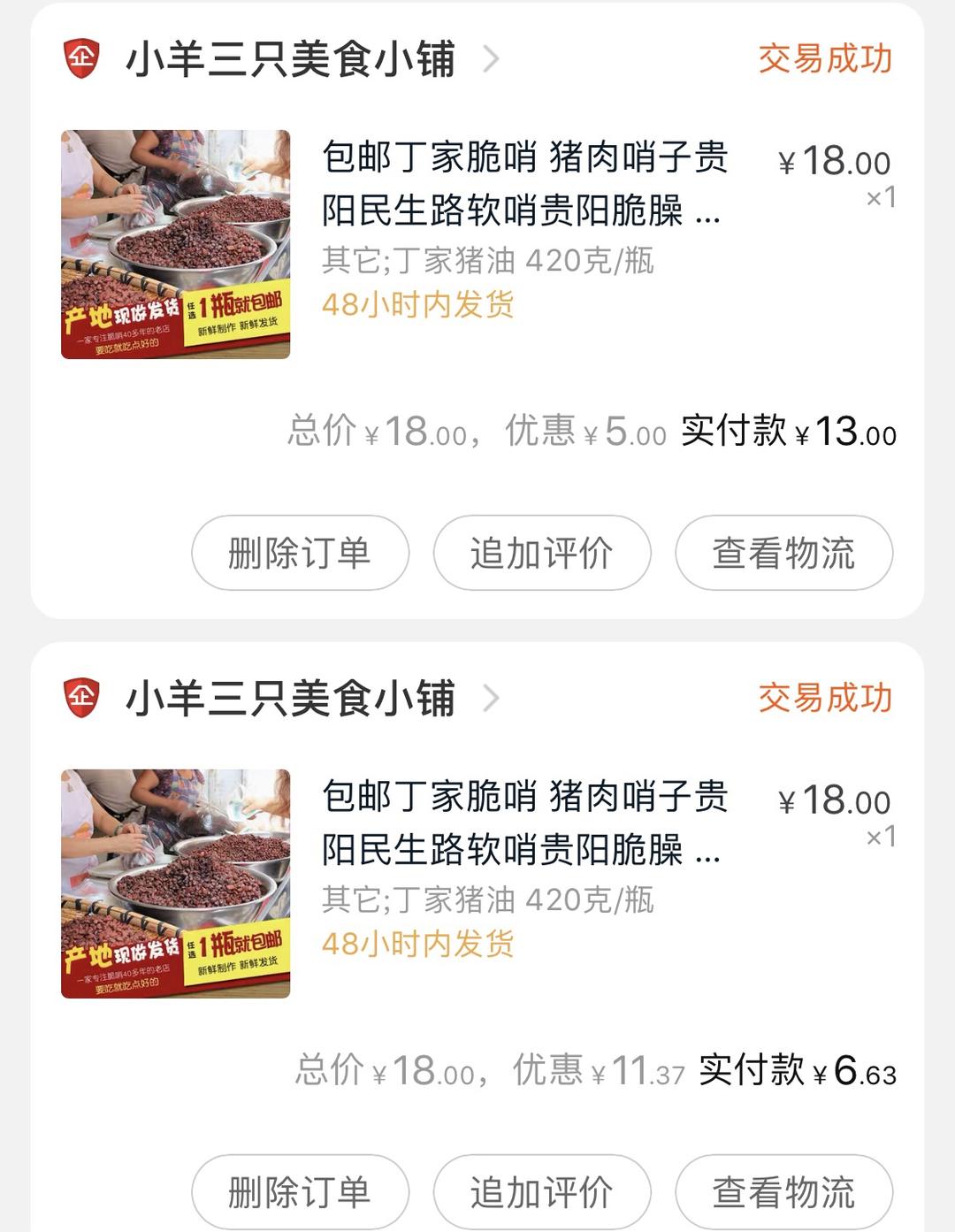This screenshot has width=955, height=1232.
Task: Click the enterprise shield icon on the second order card
Action: pyautogui.click(x=81, y=698)
